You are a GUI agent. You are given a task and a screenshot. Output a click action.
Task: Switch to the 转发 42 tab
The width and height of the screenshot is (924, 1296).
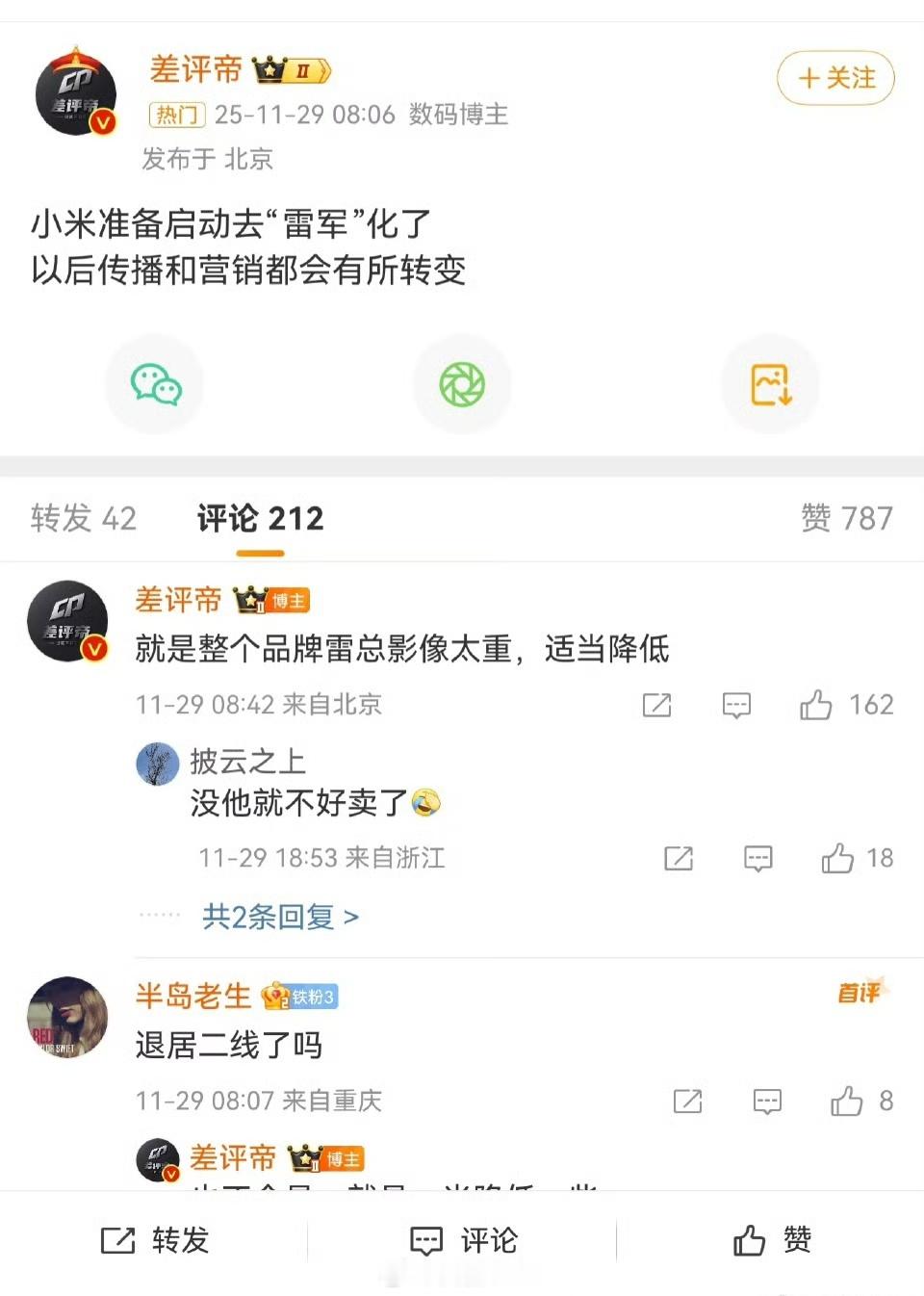coord(81,518)
